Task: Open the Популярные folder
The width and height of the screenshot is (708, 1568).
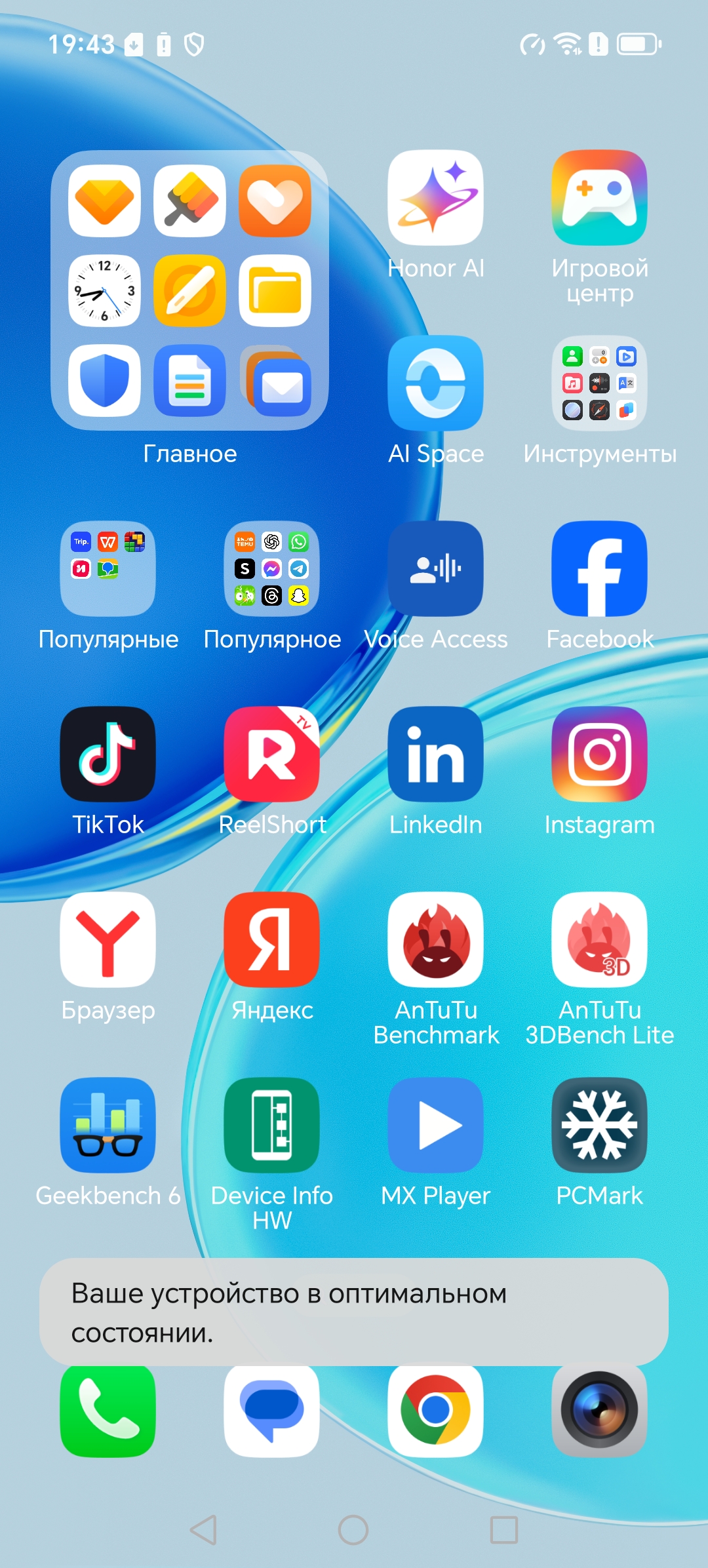Action: pyautogui.click(x=108, y=568)
